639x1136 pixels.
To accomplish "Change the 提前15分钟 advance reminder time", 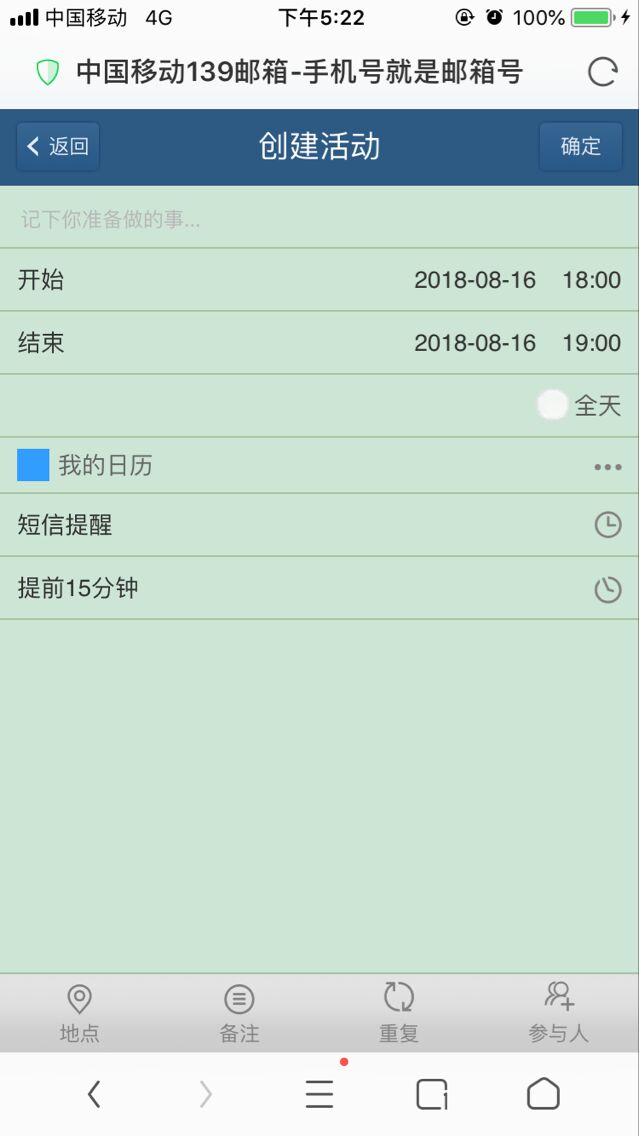I will pos(320,588).
